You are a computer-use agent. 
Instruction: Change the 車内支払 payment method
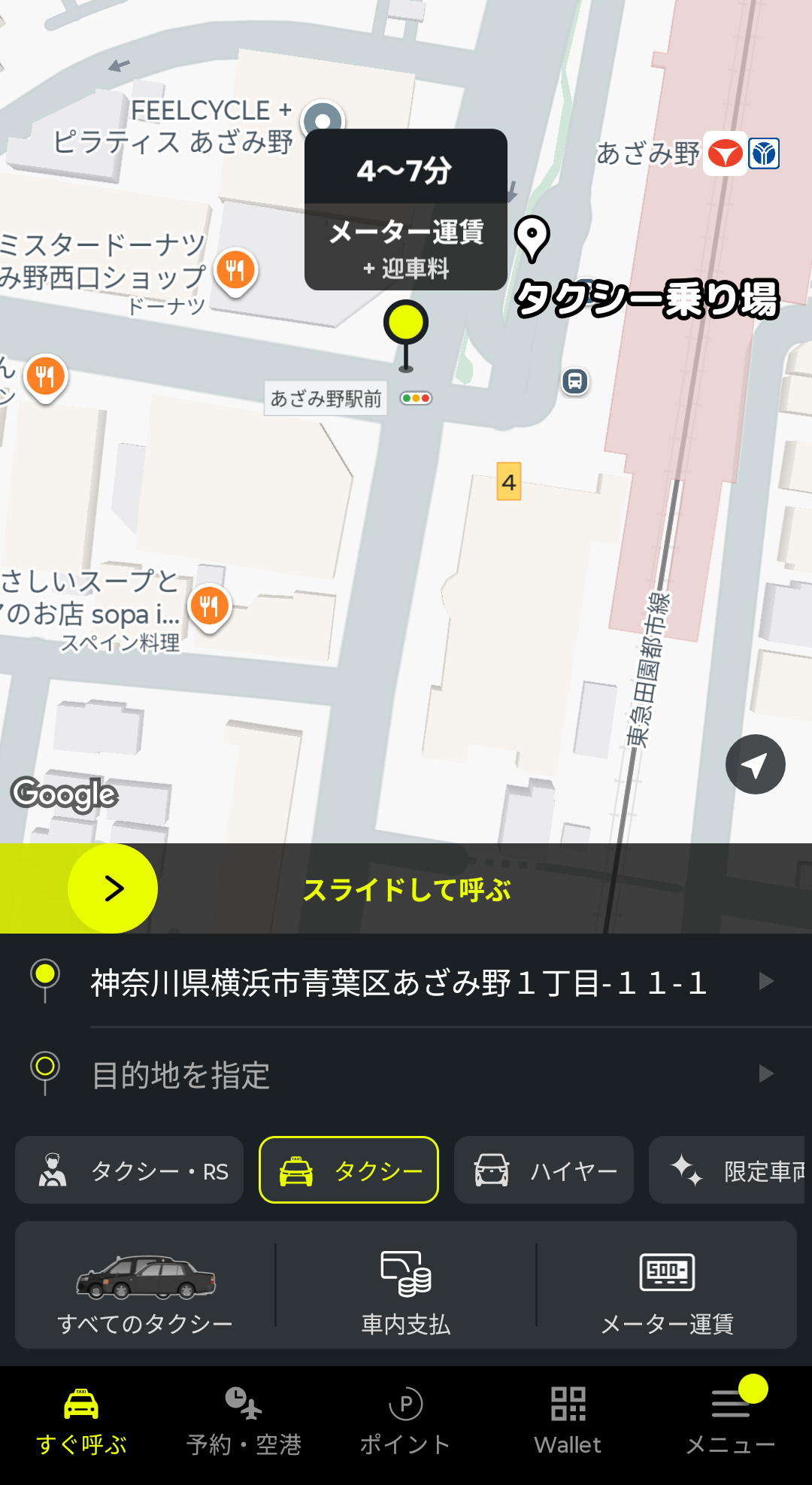(406, 1286)
